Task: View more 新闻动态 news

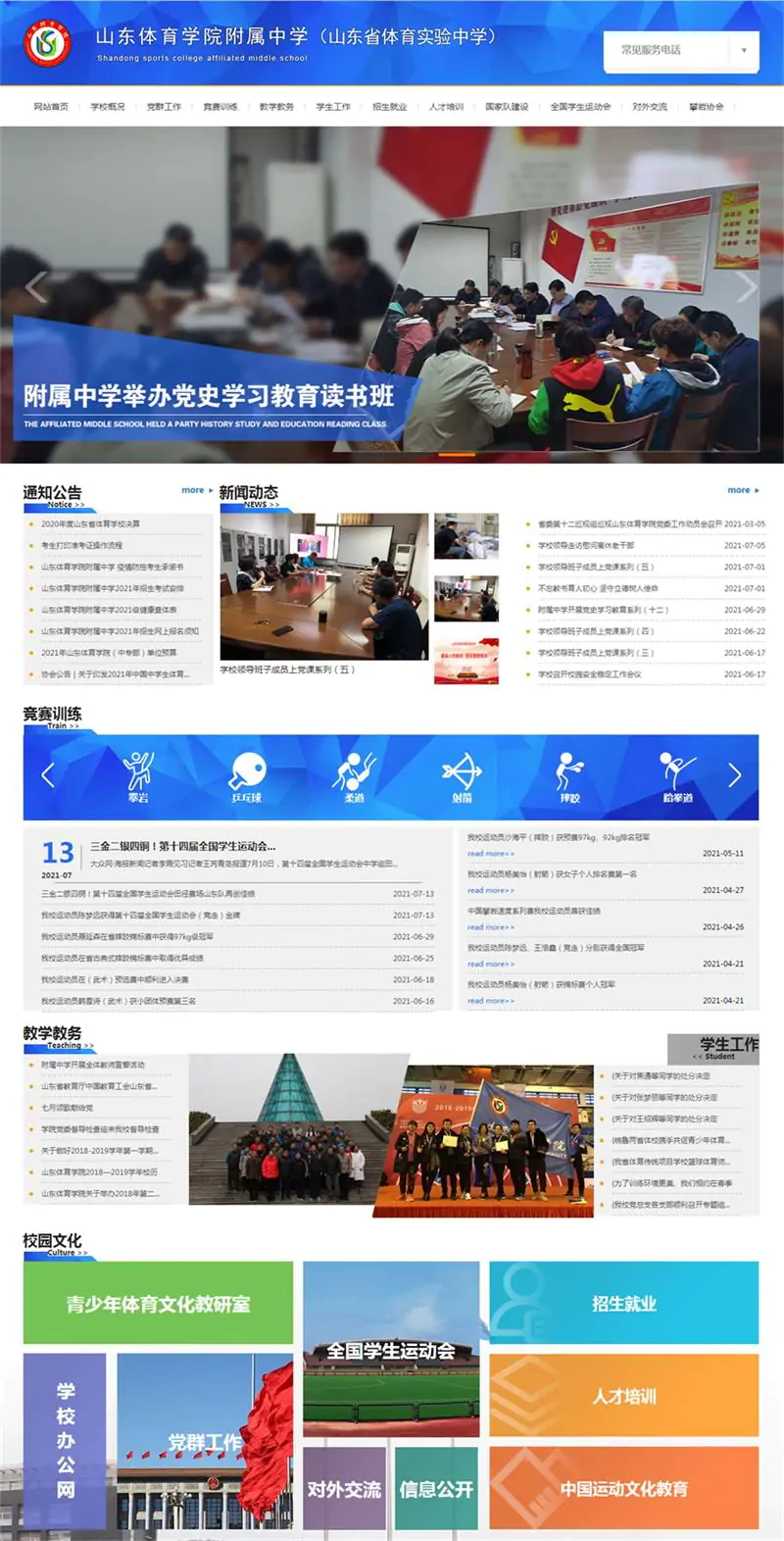Action: [743, 490]
